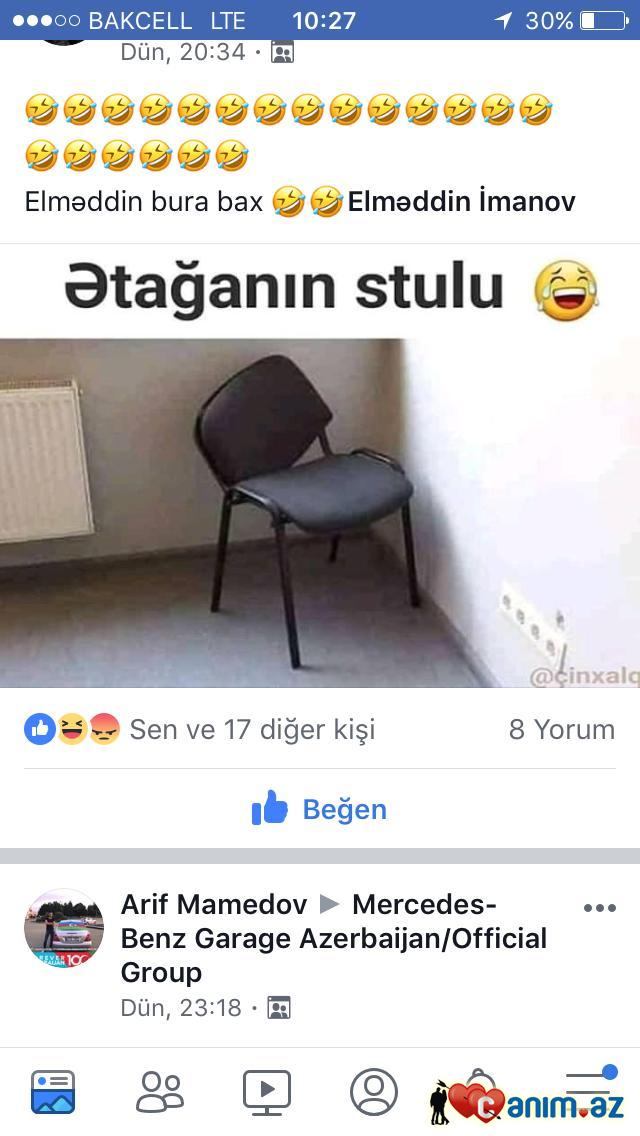Switch to the Videos tab

[267, 1092]
